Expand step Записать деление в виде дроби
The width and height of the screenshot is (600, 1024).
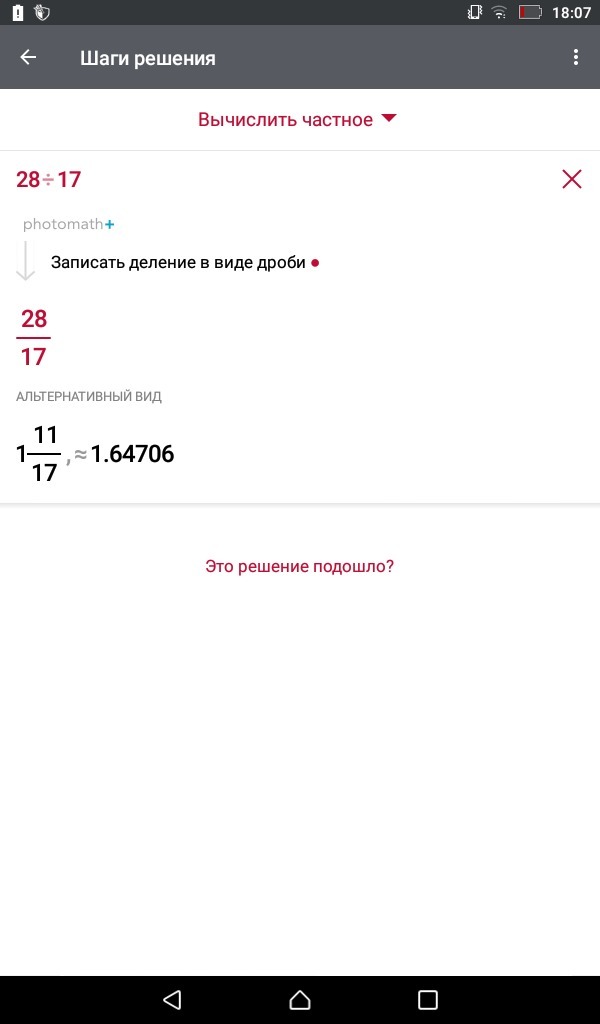pos(185,263)
